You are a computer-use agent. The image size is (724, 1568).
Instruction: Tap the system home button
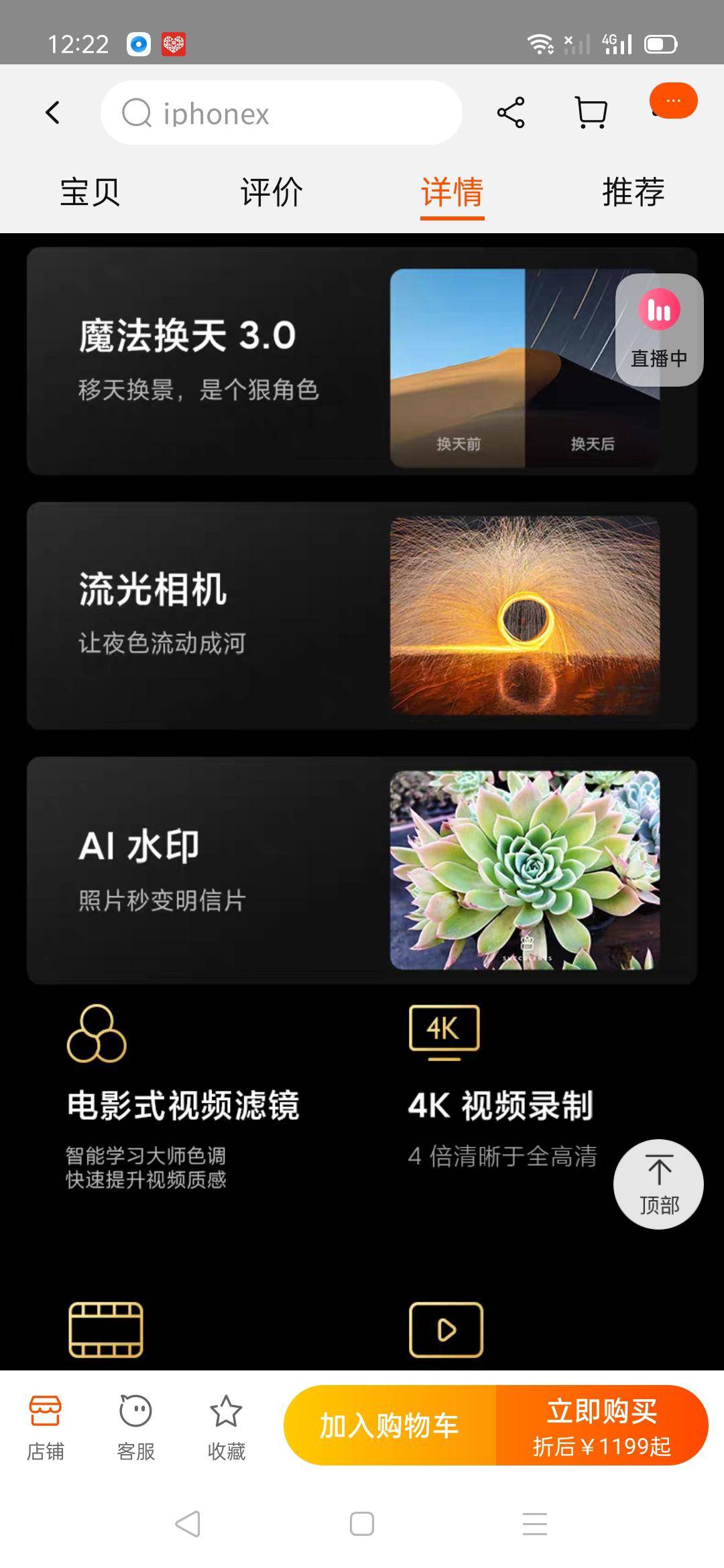point(362,1523)
